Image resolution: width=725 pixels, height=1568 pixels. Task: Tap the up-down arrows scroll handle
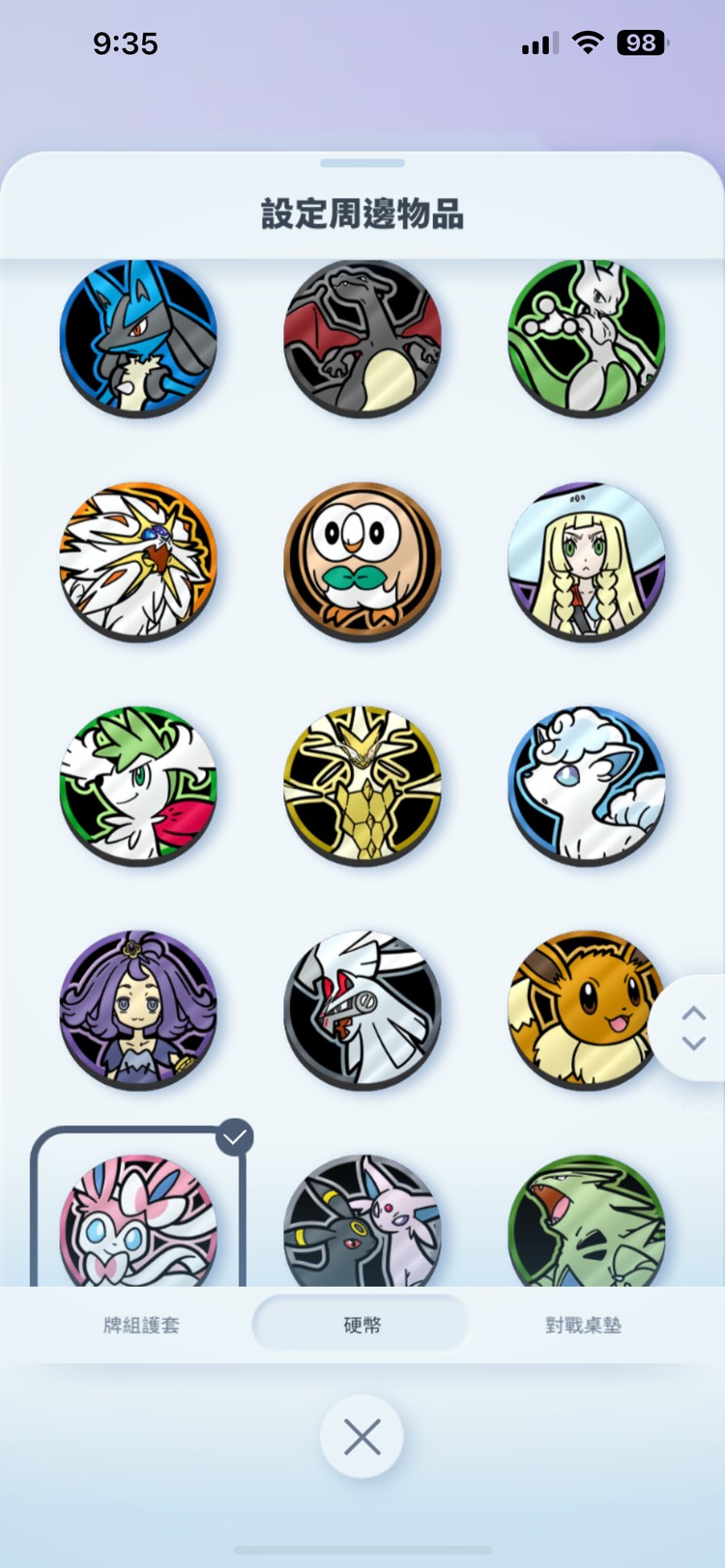click(x=693, y=1028)
